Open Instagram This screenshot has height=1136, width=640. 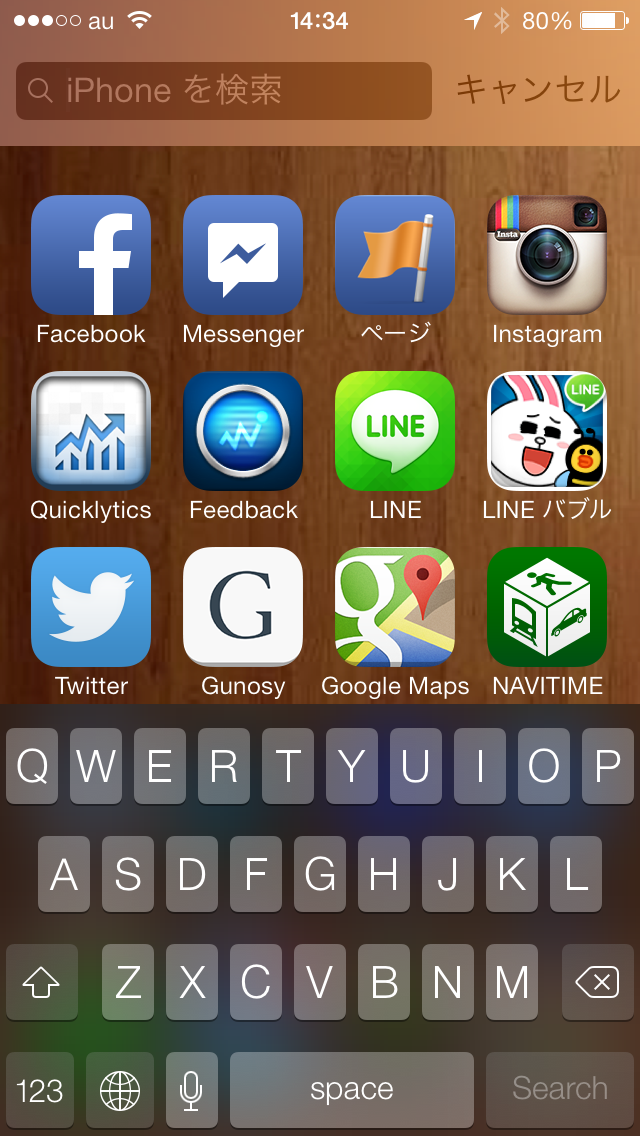pyautogui.click(x=547, y=255)
